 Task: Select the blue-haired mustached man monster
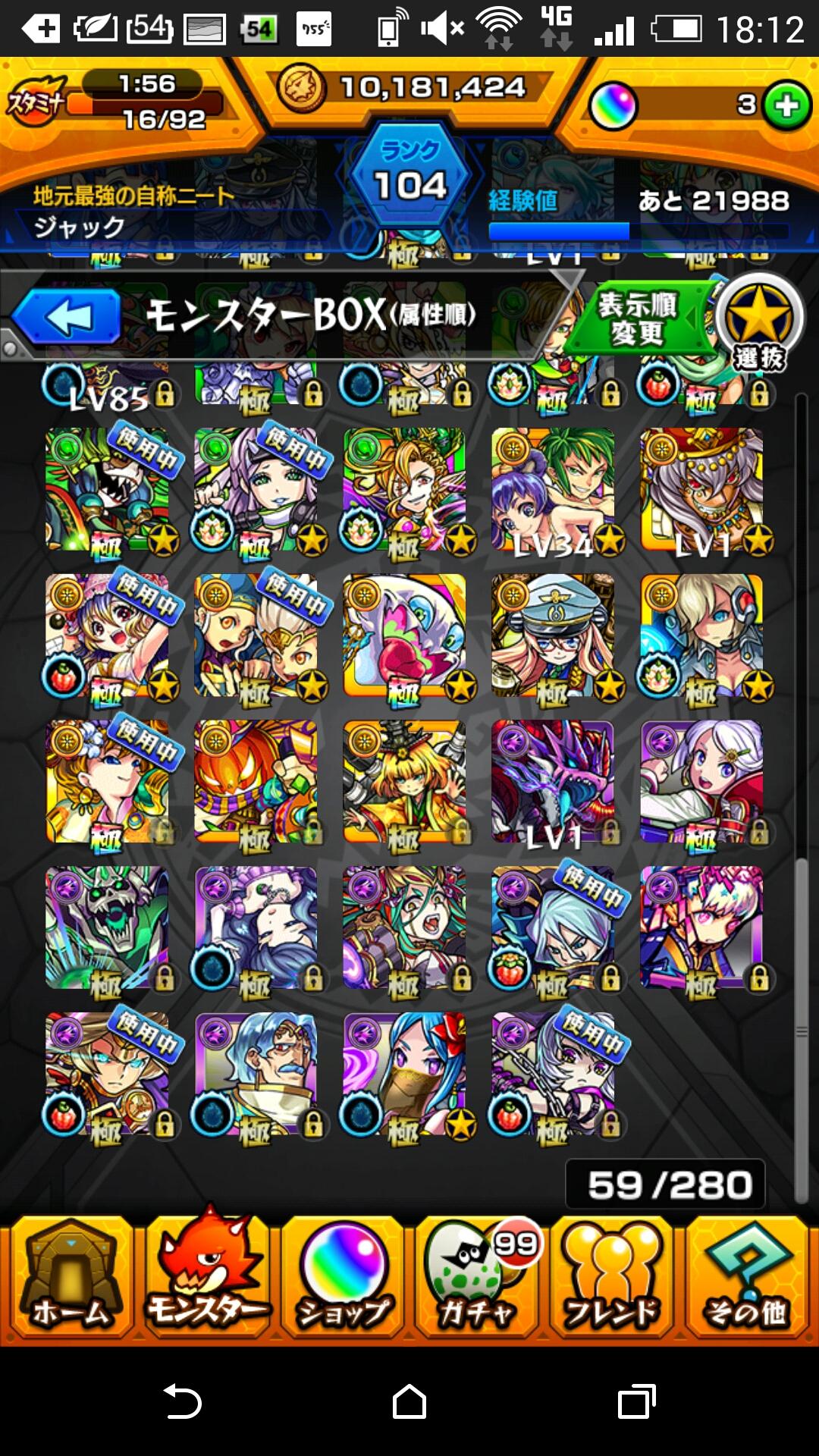tap(256, 1075)
